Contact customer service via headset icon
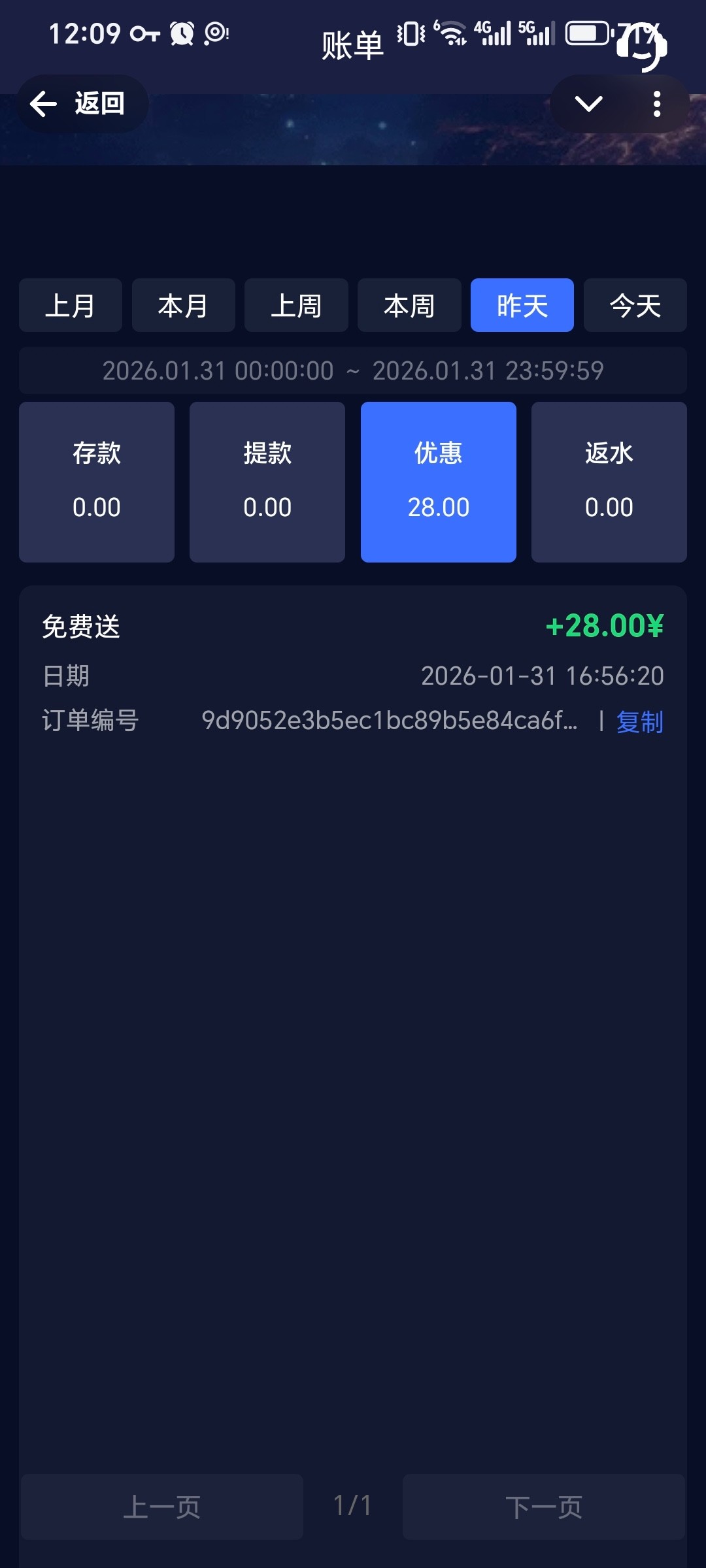 [x=642, y=47]
